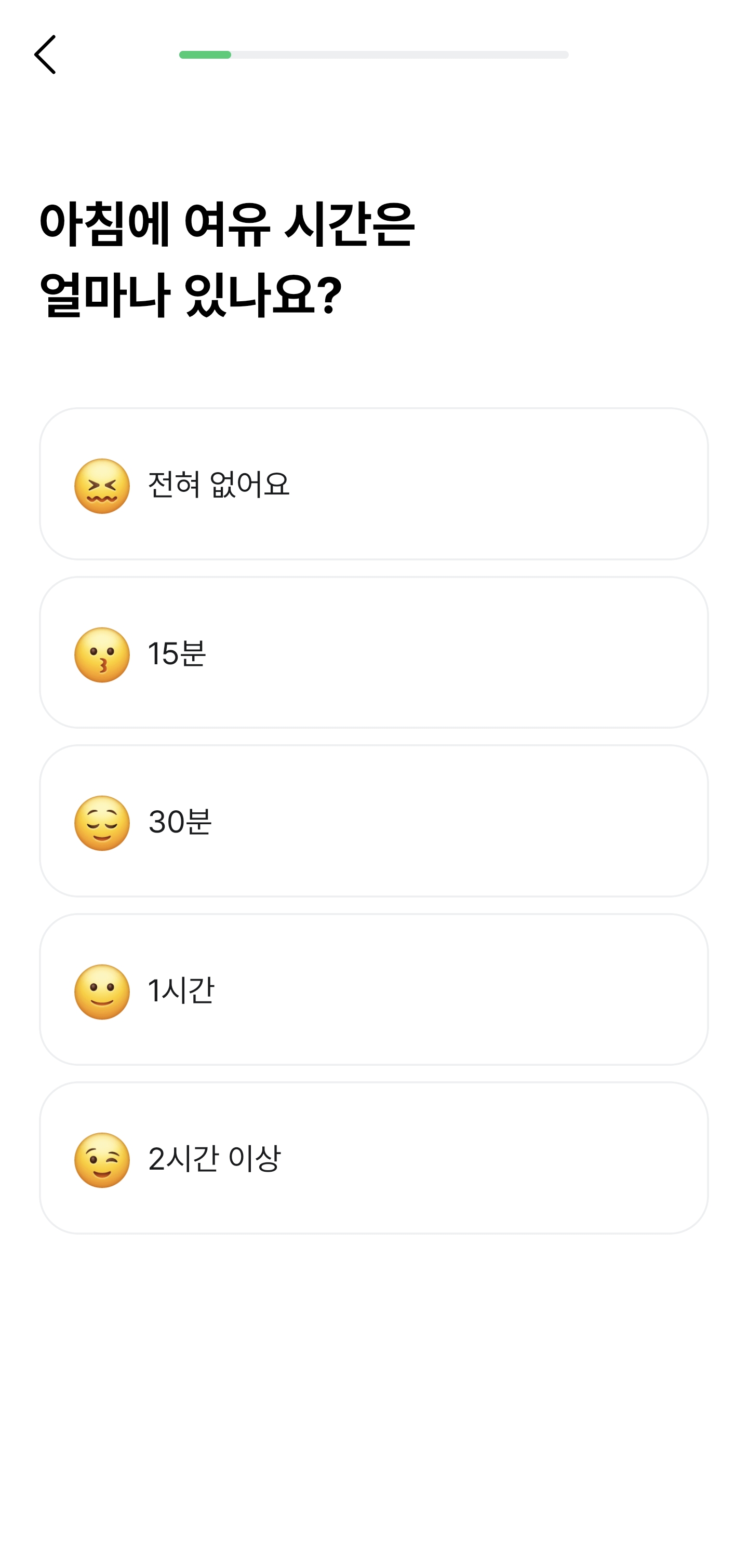Viewport: 748px width, 1568px height.
Task: Choose the '2시간 이상' option
Action: click(x=373, y=1158)
